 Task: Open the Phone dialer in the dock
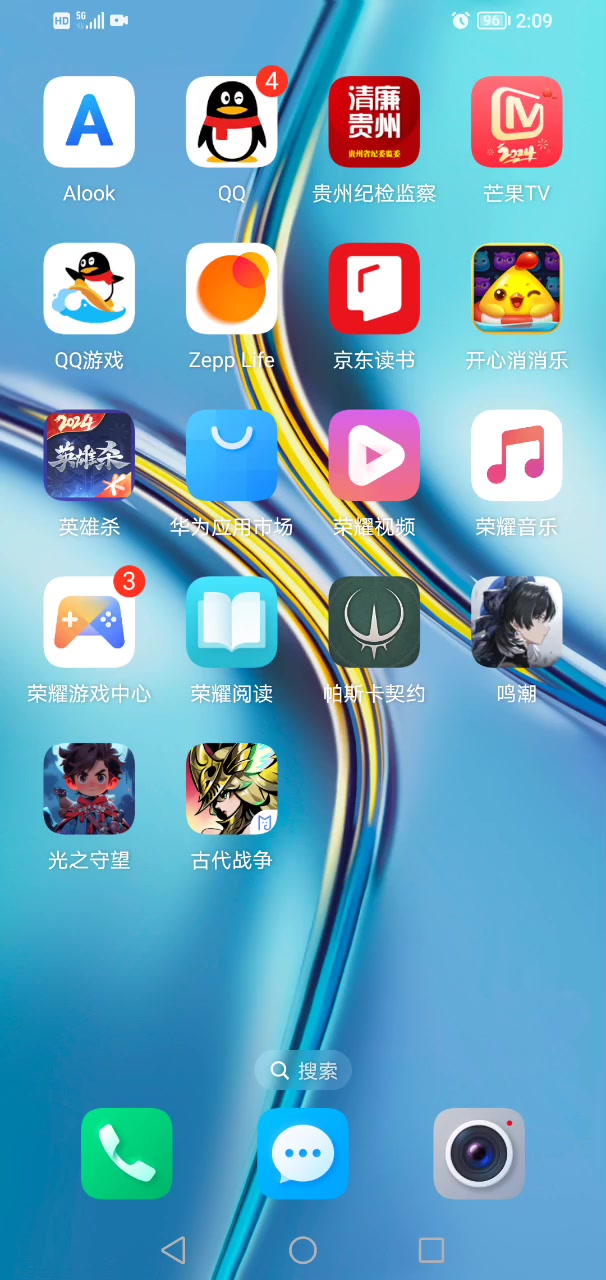coord(127,1153)
